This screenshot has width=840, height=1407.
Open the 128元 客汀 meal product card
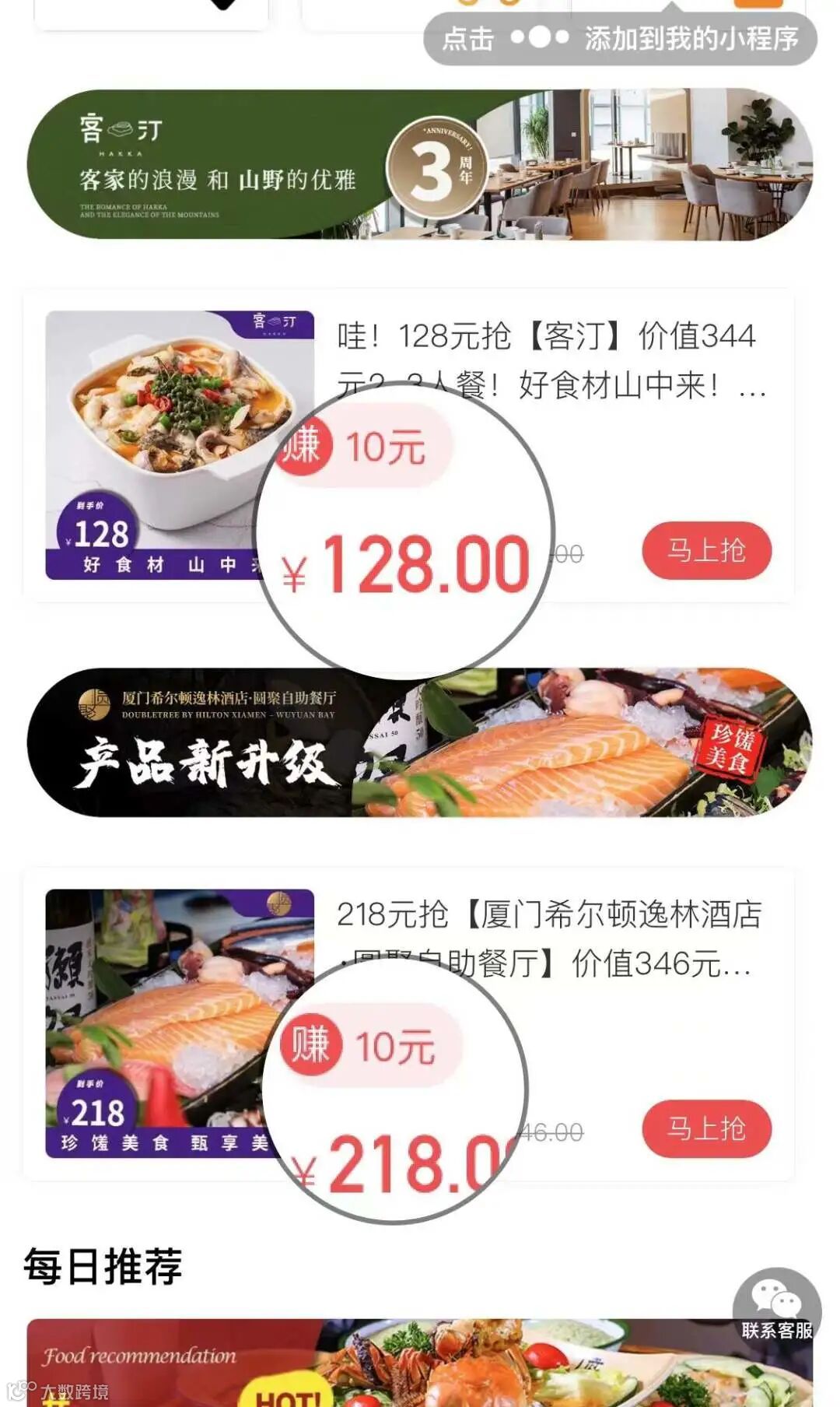click(x=179, y=444)
